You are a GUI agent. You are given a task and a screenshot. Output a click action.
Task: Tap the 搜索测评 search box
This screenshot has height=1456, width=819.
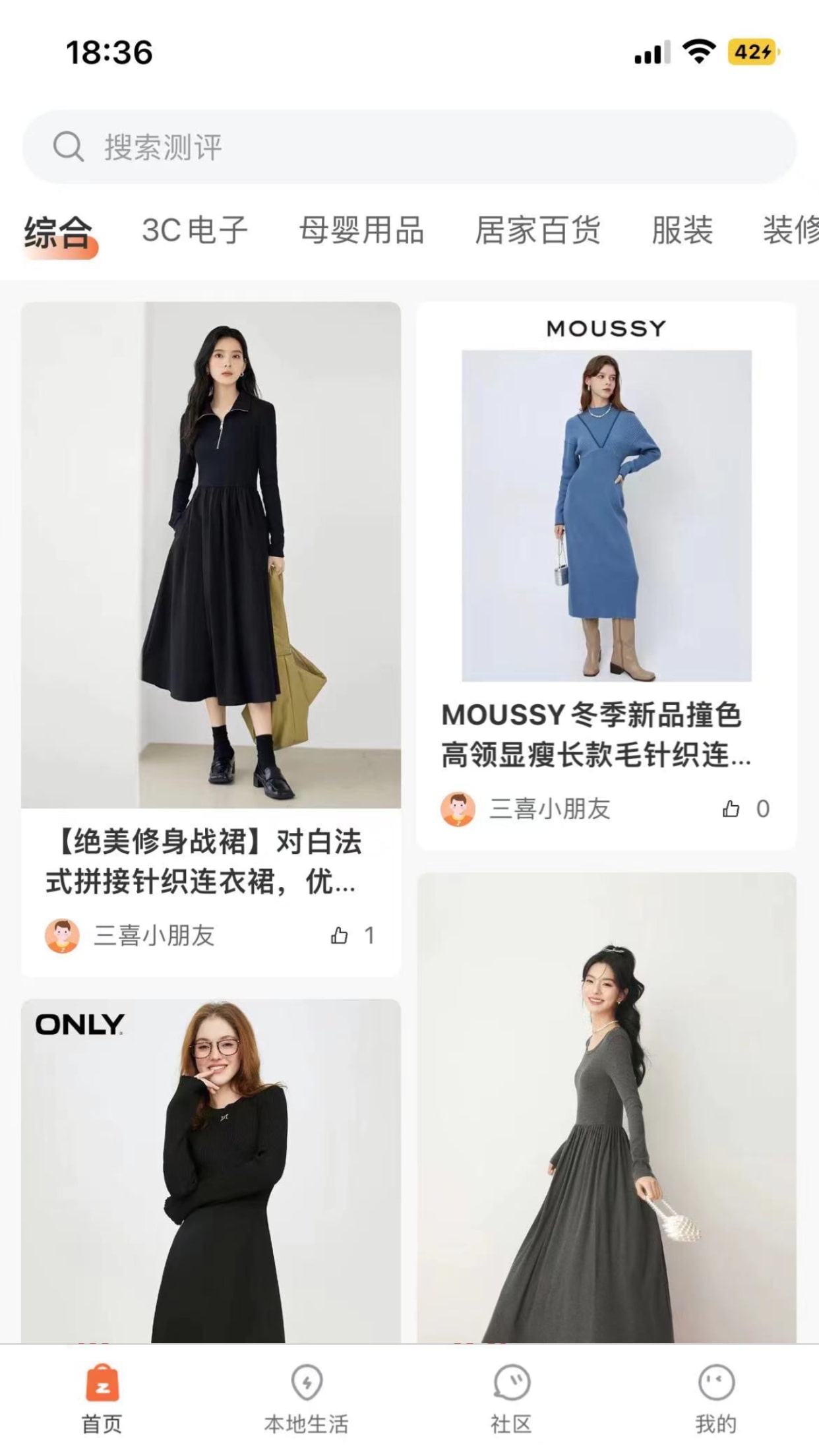pos(409,147)
